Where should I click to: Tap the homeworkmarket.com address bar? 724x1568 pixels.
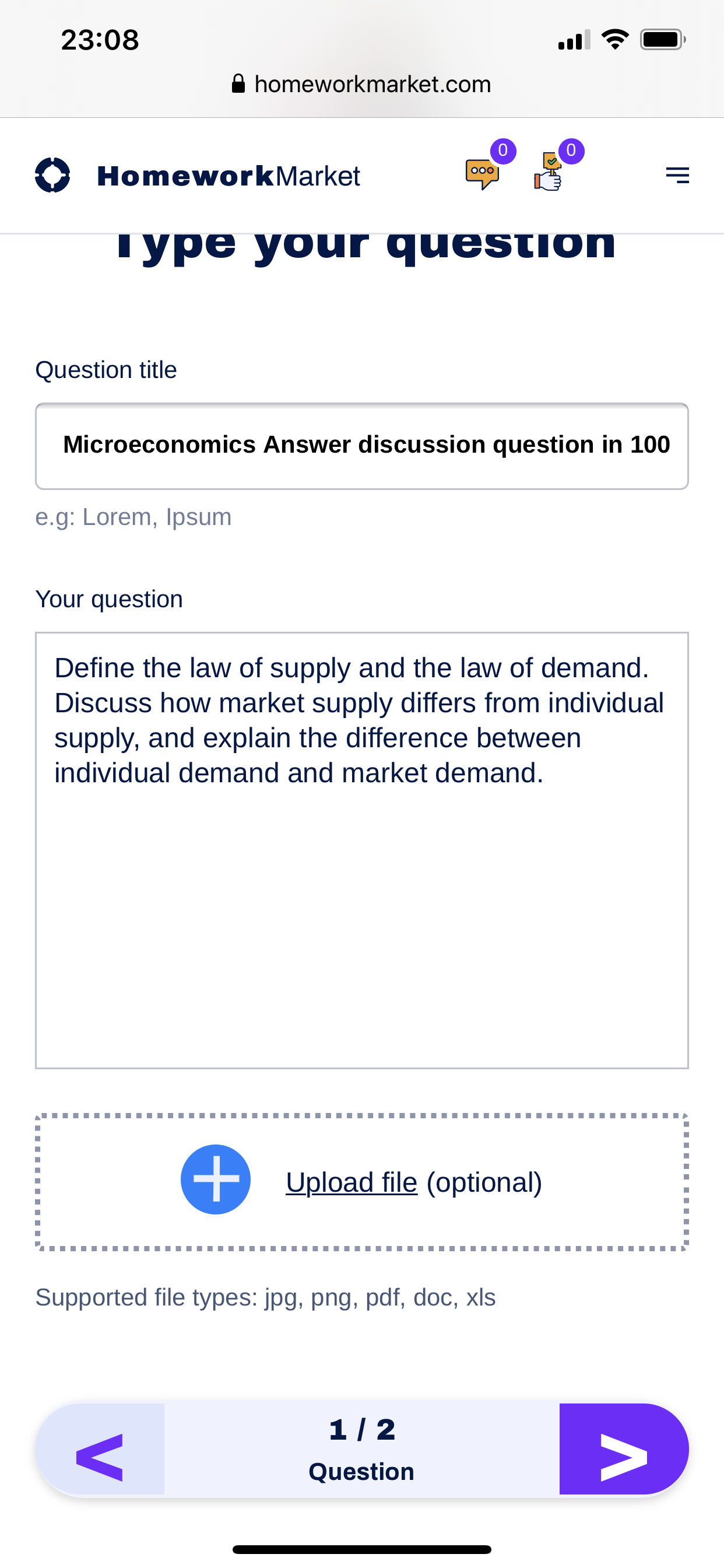click(x=362, y=84)
